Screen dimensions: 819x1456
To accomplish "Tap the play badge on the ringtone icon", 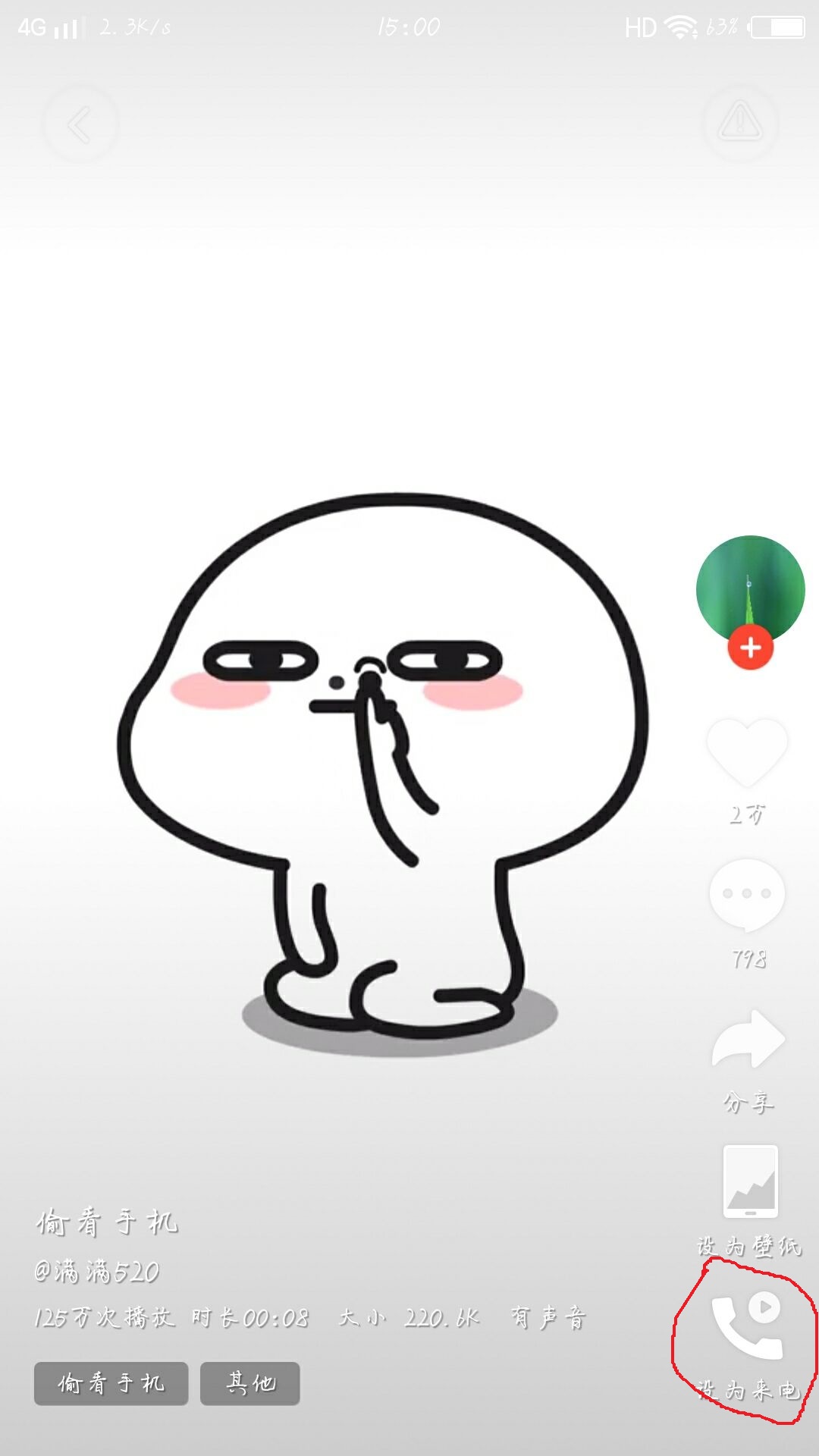I will click(x=766, y=1308).
